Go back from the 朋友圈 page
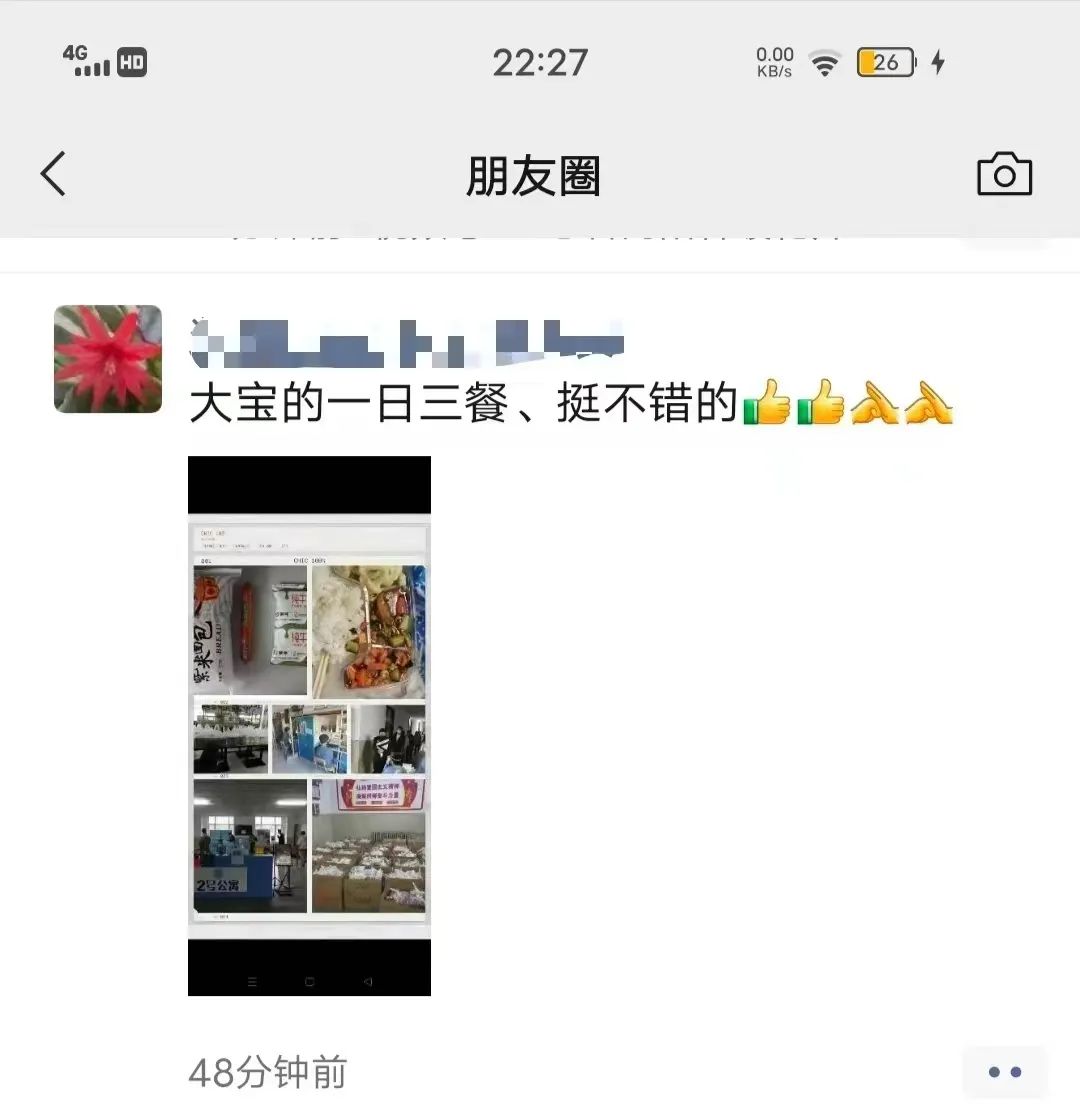This screenshot has height=1110, width=1080. click(x=54, y=174)
